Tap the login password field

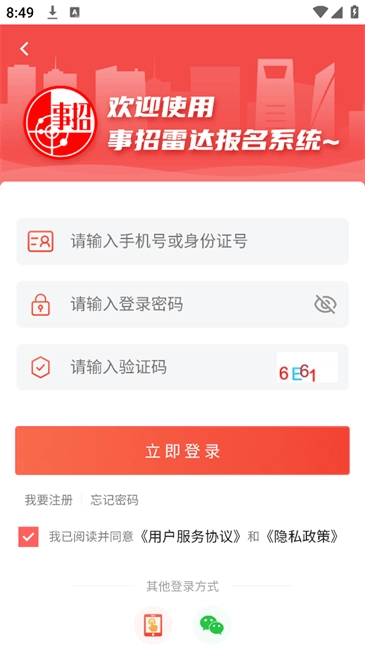tap(182, 304)
